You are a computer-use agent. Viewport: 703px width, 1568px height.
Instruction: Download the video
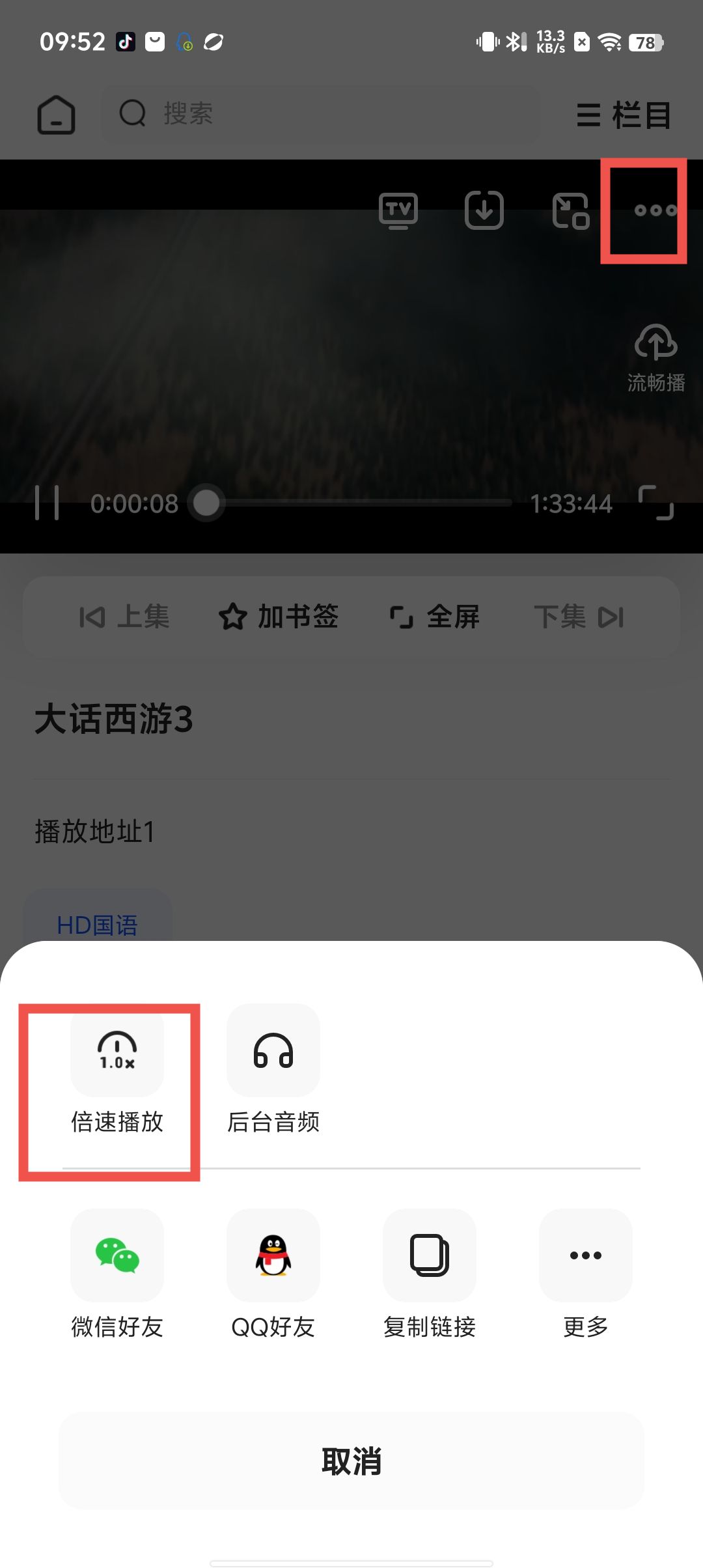(484, 210)
